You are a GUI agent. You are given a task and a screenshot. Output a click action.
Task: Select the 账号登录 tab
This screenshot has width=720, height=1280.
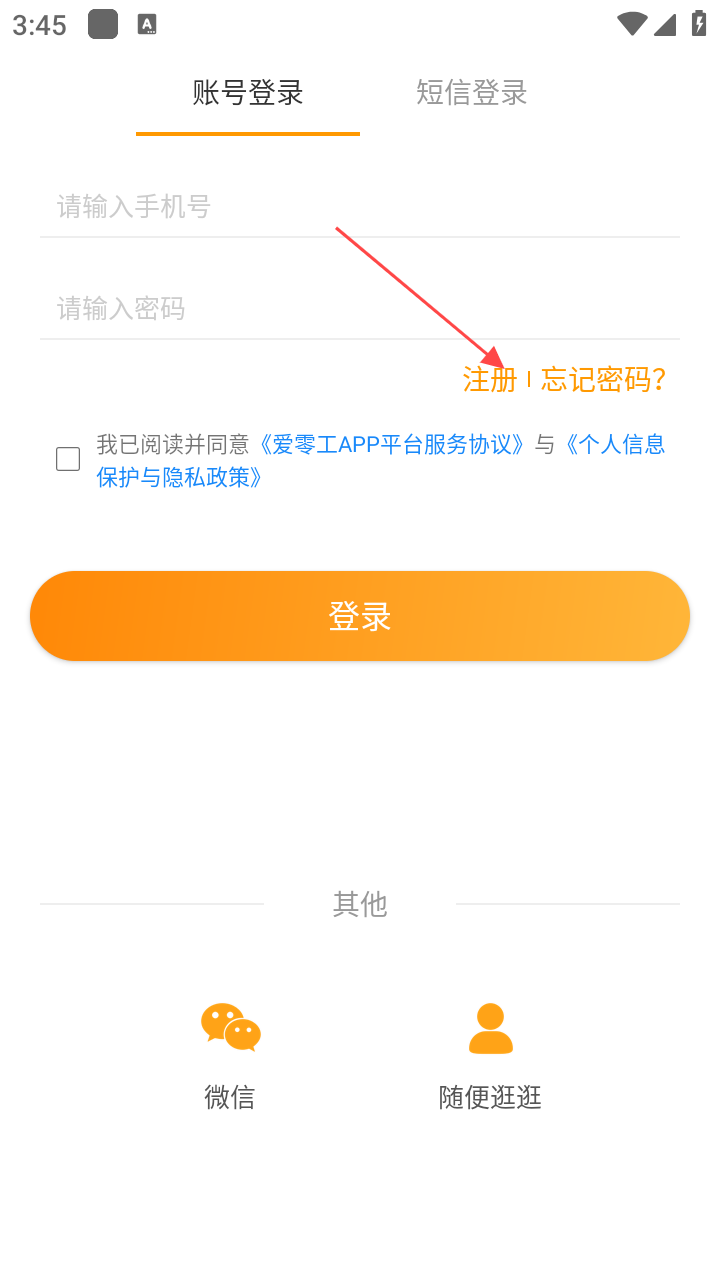pyautogui.click(x=248, y=93)
